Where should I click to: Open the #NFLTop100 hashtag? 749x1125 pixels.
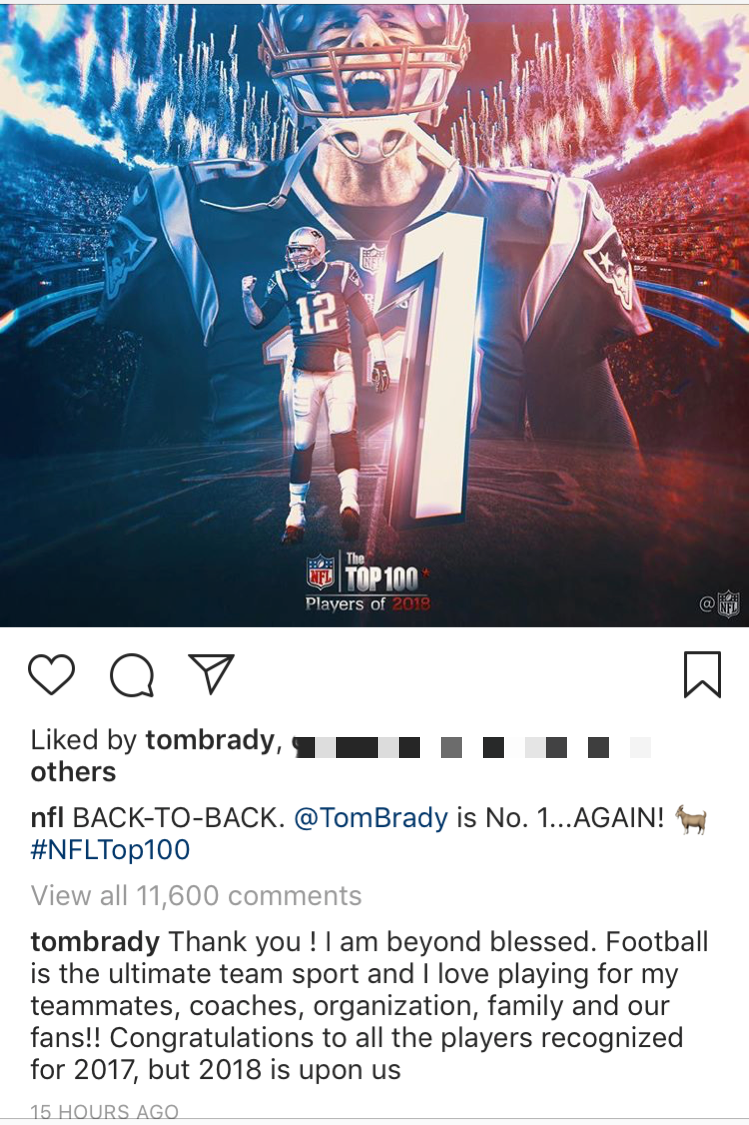pos(110,850)
